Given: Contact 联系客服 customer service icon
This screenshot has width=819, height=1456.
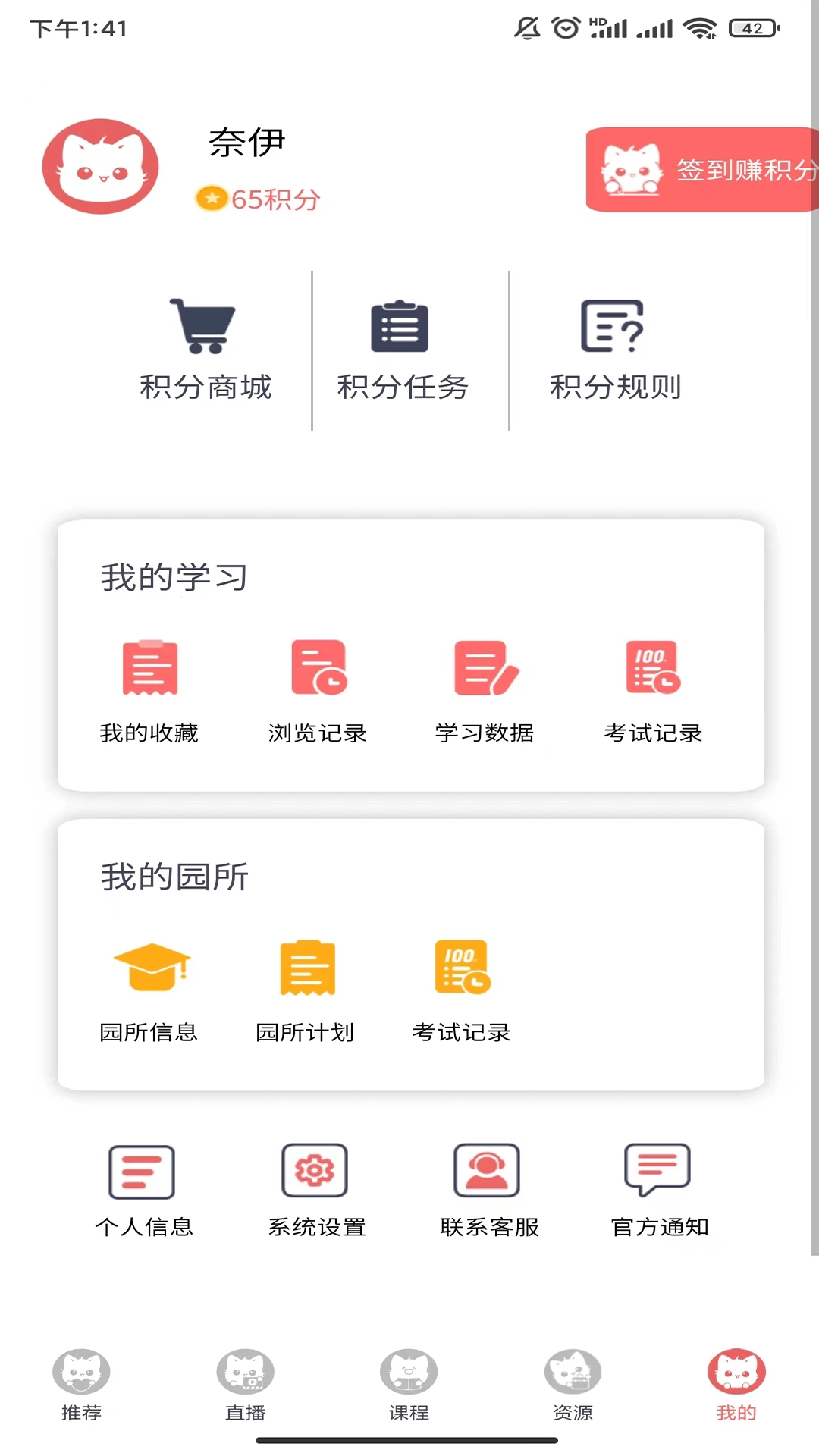Looking at the screenshot, I should [487, 1171].
